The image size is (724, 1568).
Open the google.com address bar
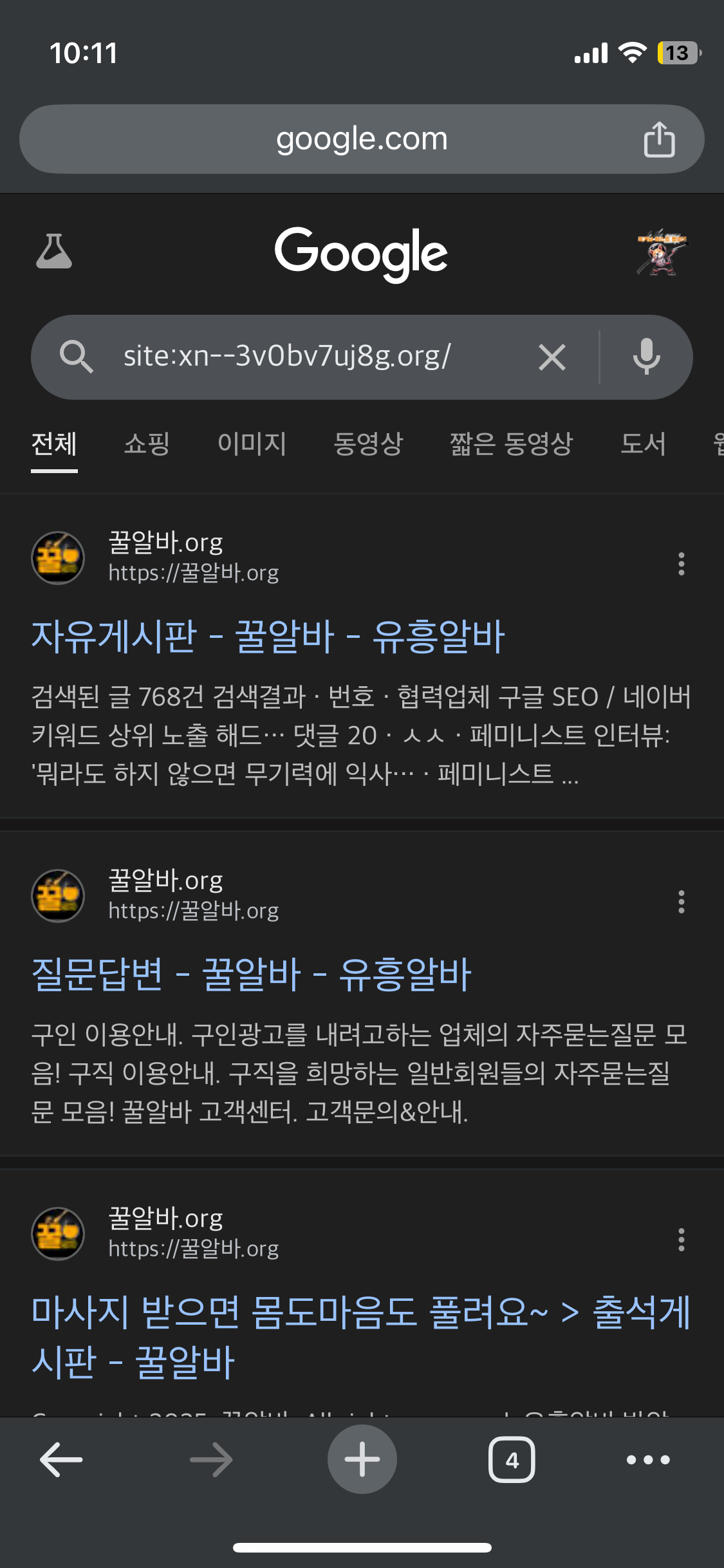(360, 139)
